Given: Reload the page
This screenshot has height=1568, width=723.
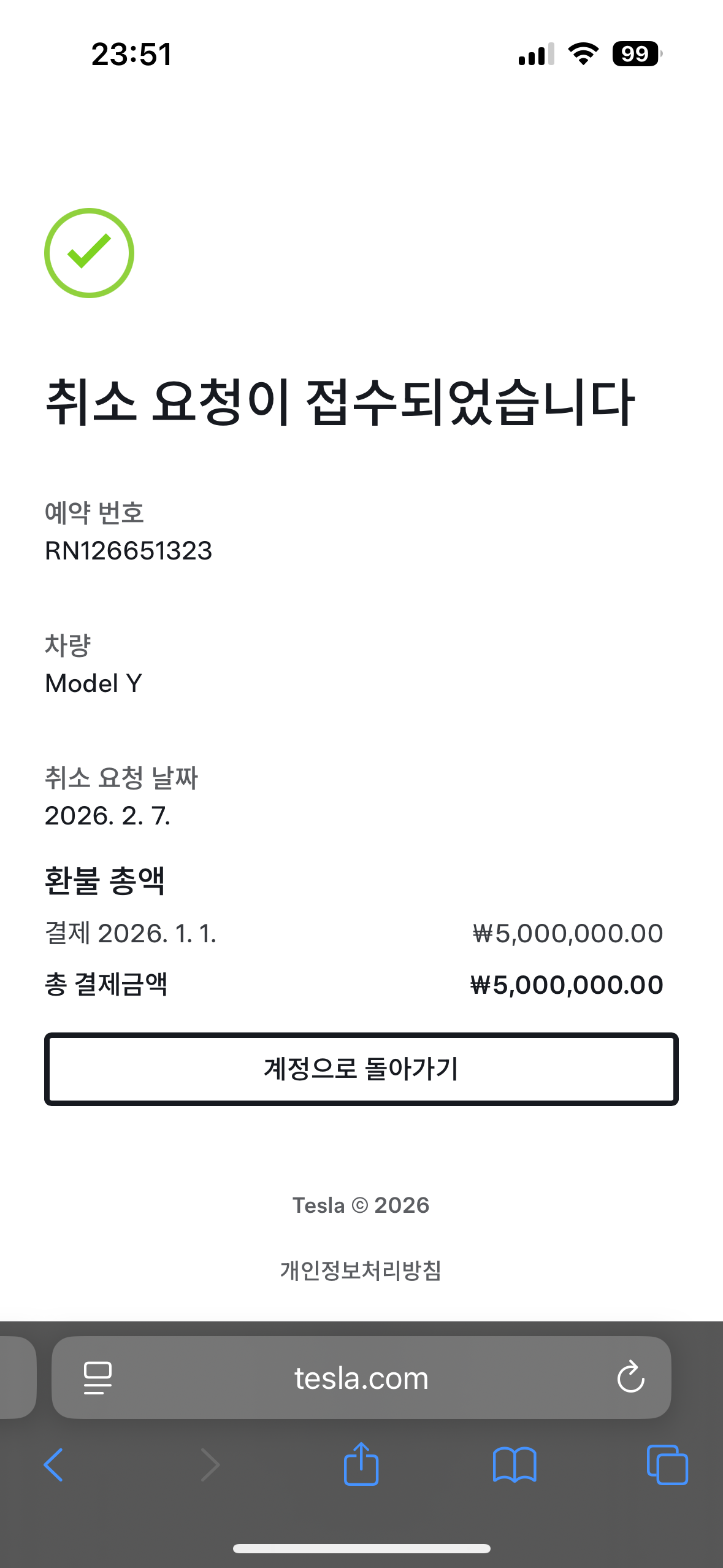Looking at the screenshot, I should coord(630,1378).
